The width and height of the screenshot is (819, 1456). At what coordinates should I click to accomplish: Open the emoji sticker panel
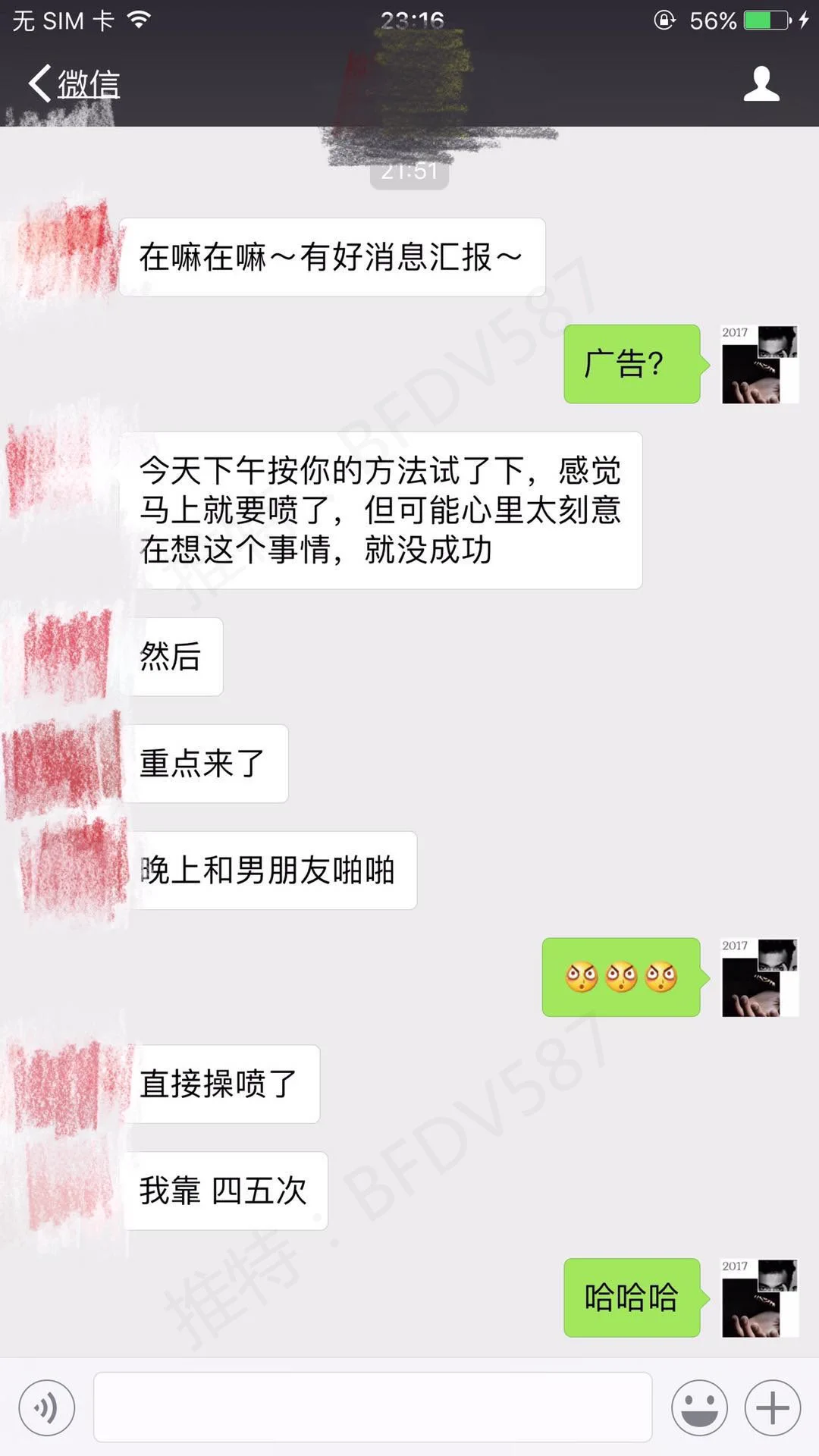[x=699, y=1407]
